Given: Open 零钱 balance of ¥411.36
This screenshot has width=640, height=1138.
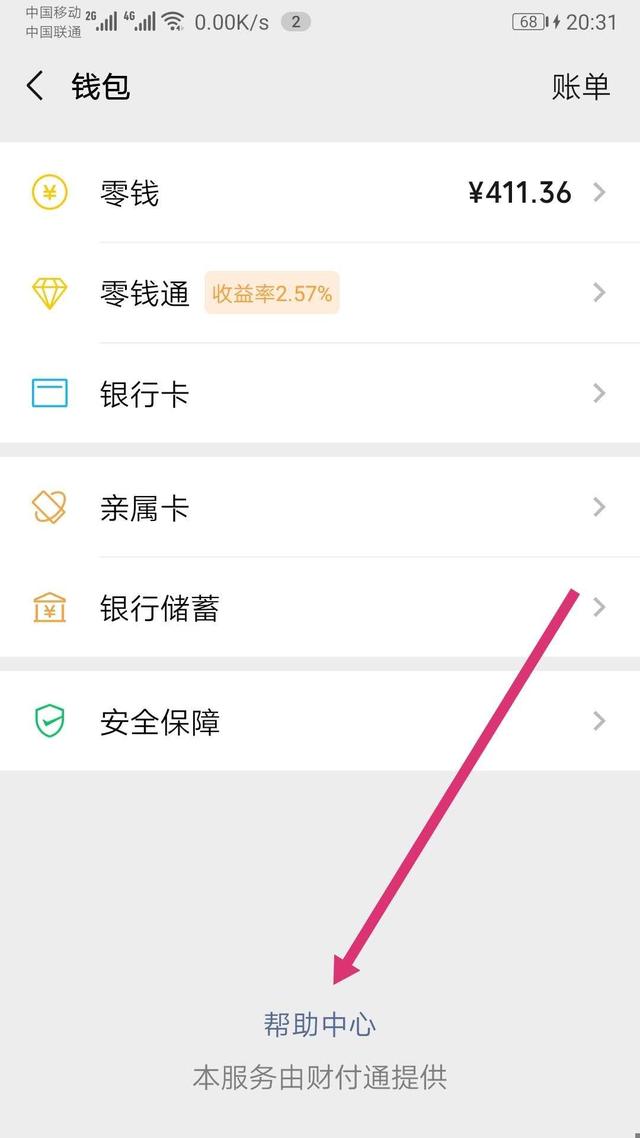Looking at the screenshot, I should pyautogui.click(x=320, y=193).
